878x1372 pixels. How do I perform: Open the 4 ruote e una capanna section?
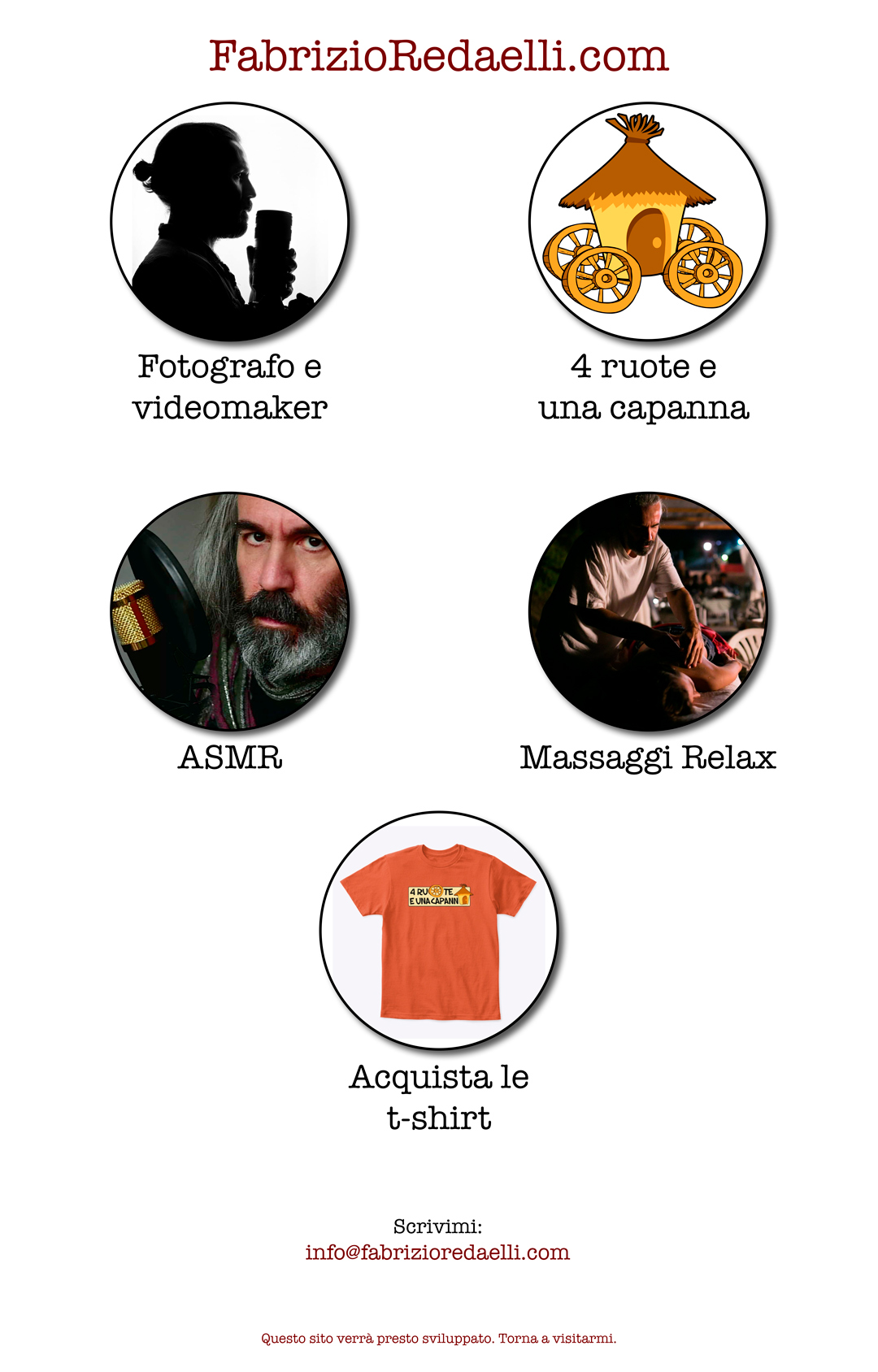pos(648,221)
